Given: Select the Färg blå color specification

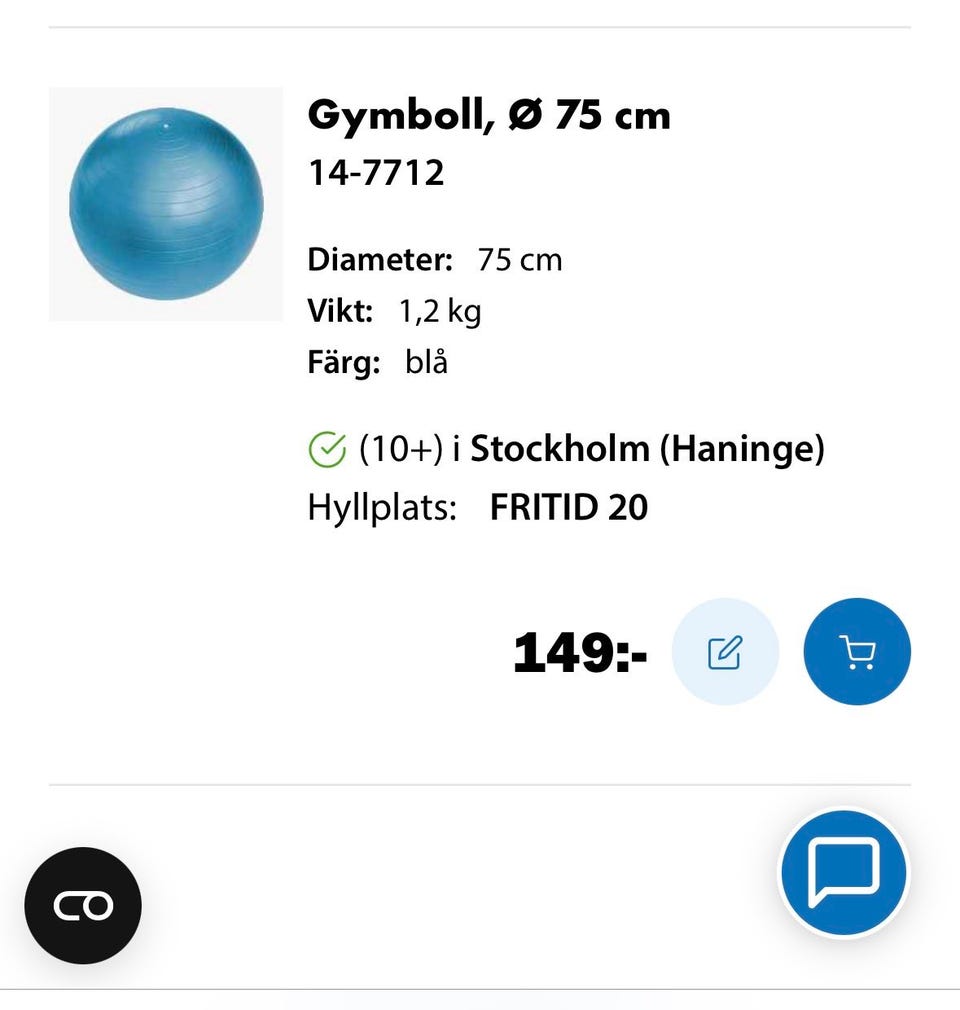Looking at the screenshot, I should tap(378, 362).
